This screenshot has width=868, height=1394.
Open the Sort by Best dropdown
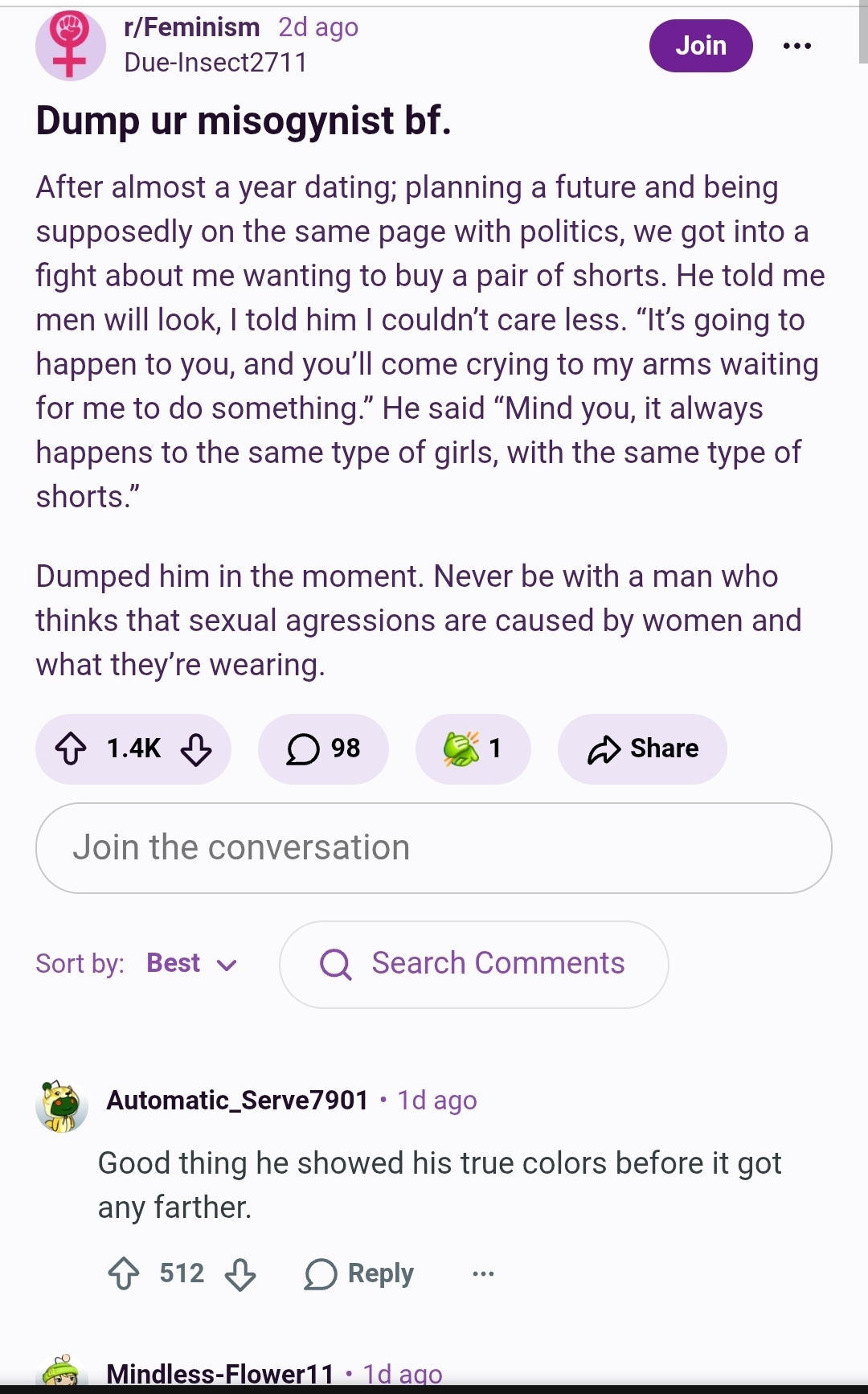[192, 963]
